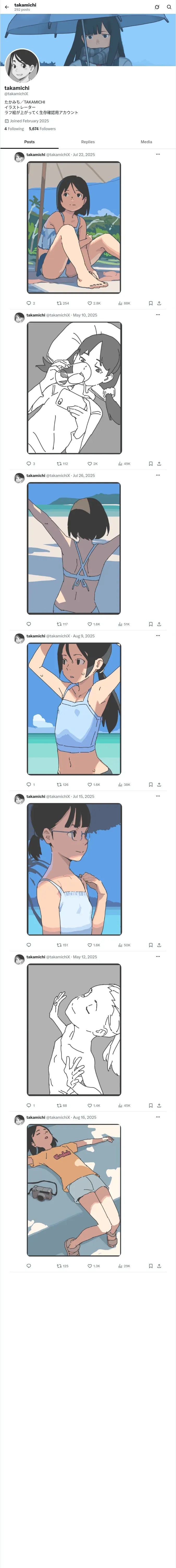Bookmark the Aug 9, 2025 post
The image size is (176, 1568).
click(x=150, y=785)
